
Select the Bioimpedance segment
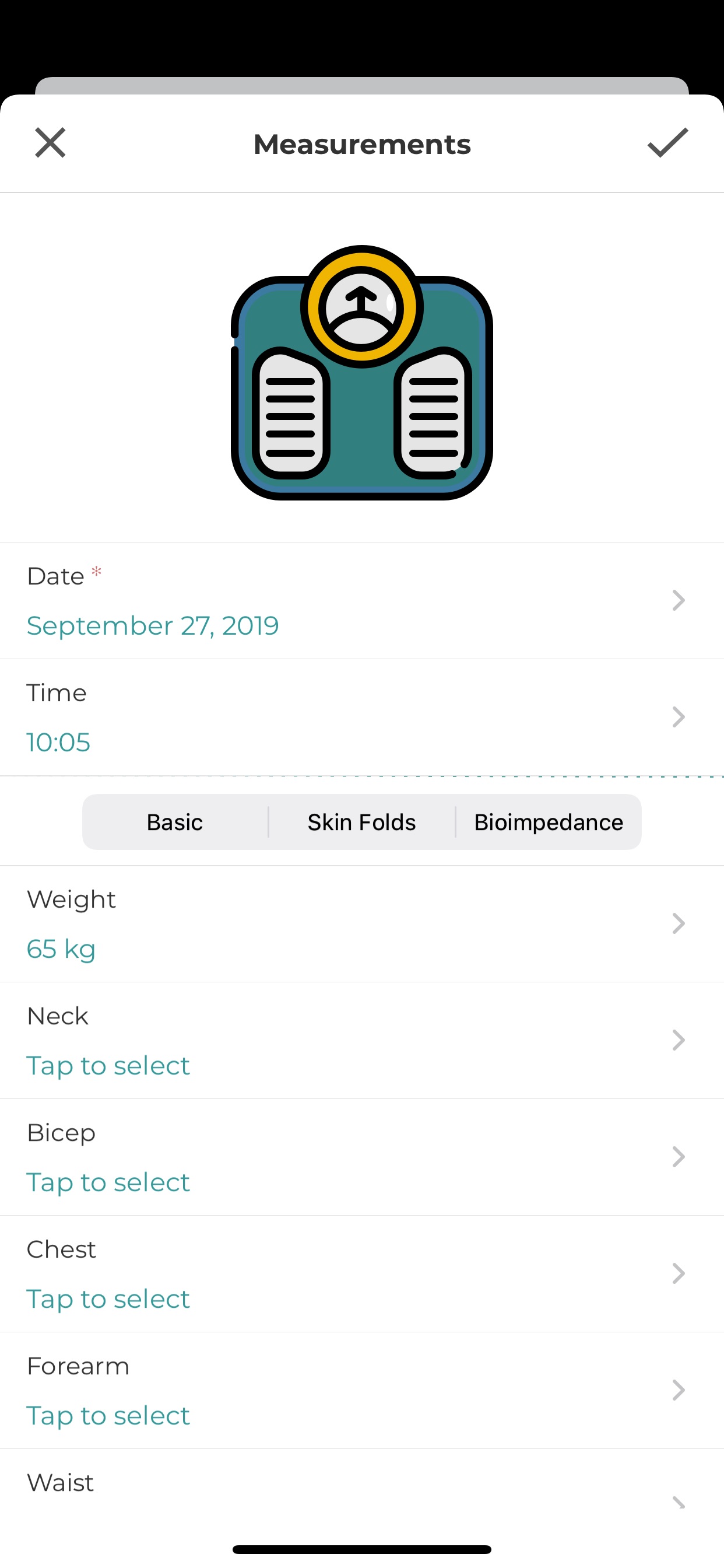click(x=548, y=822)
